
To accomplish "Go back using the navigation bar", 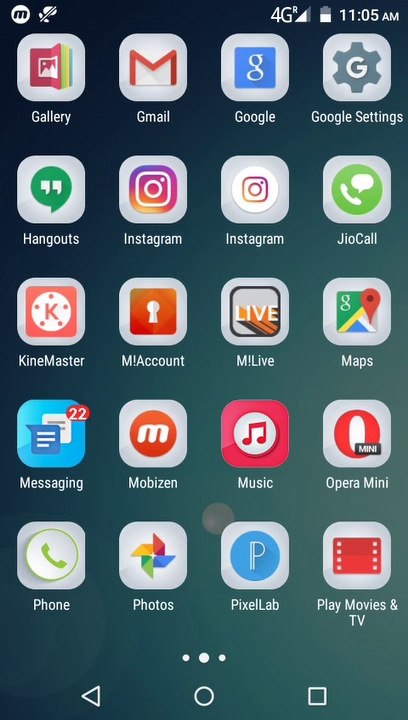I will [x=91, y=696].
